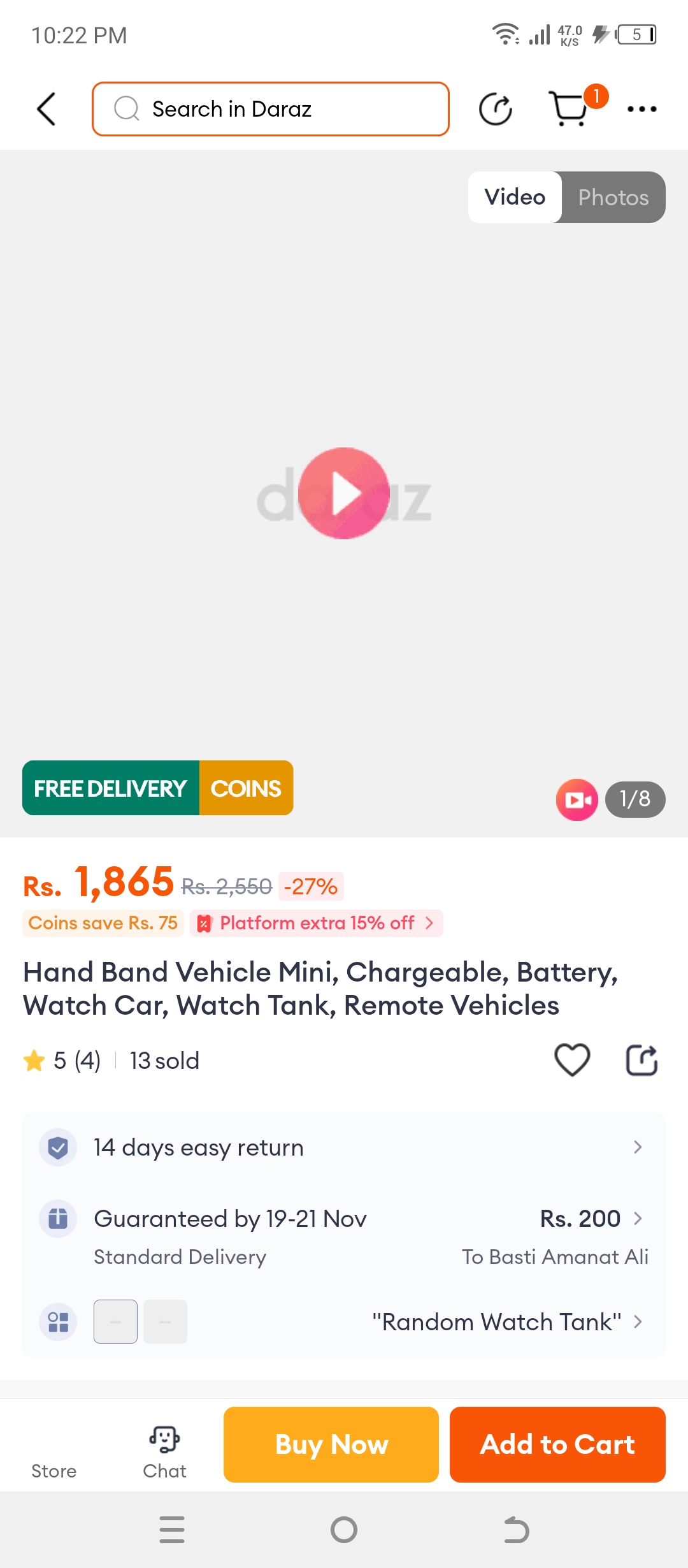This screenshot has width=688, height=1568.
Task: Tap the Search in Daraz box
Action: coord(271,109)
